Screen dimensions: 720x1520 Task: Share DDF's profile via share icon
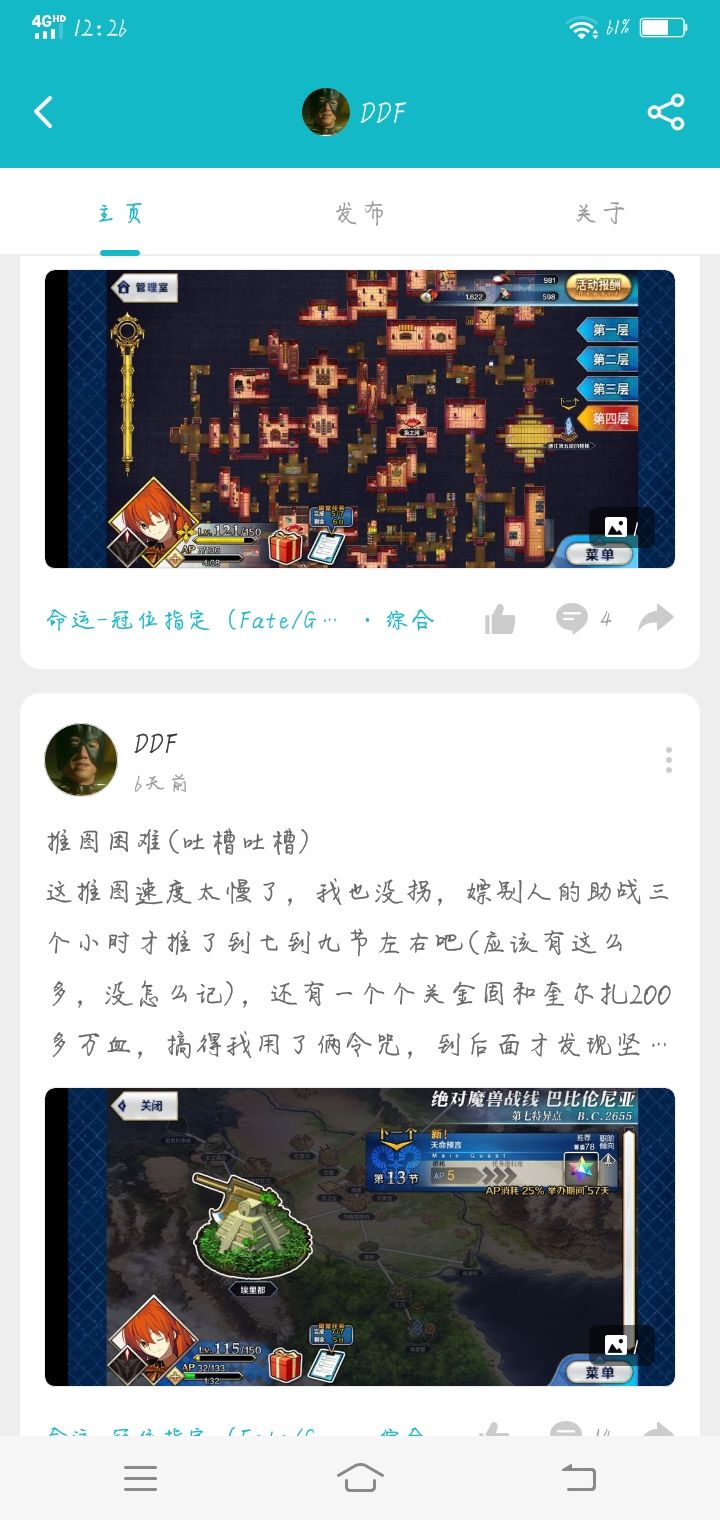pos(666,112)
